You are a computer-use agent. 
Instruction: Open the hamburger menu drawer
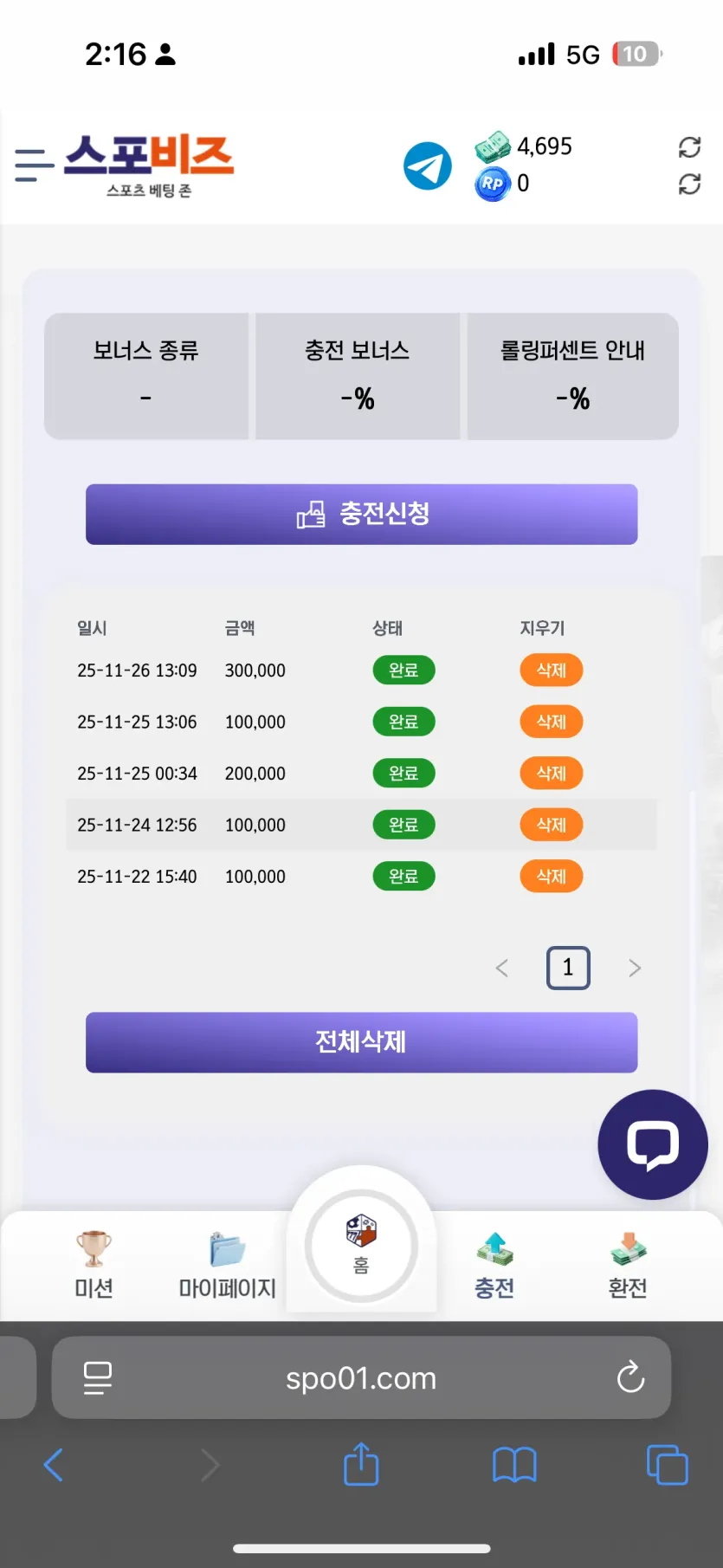(x=35, y=165)
